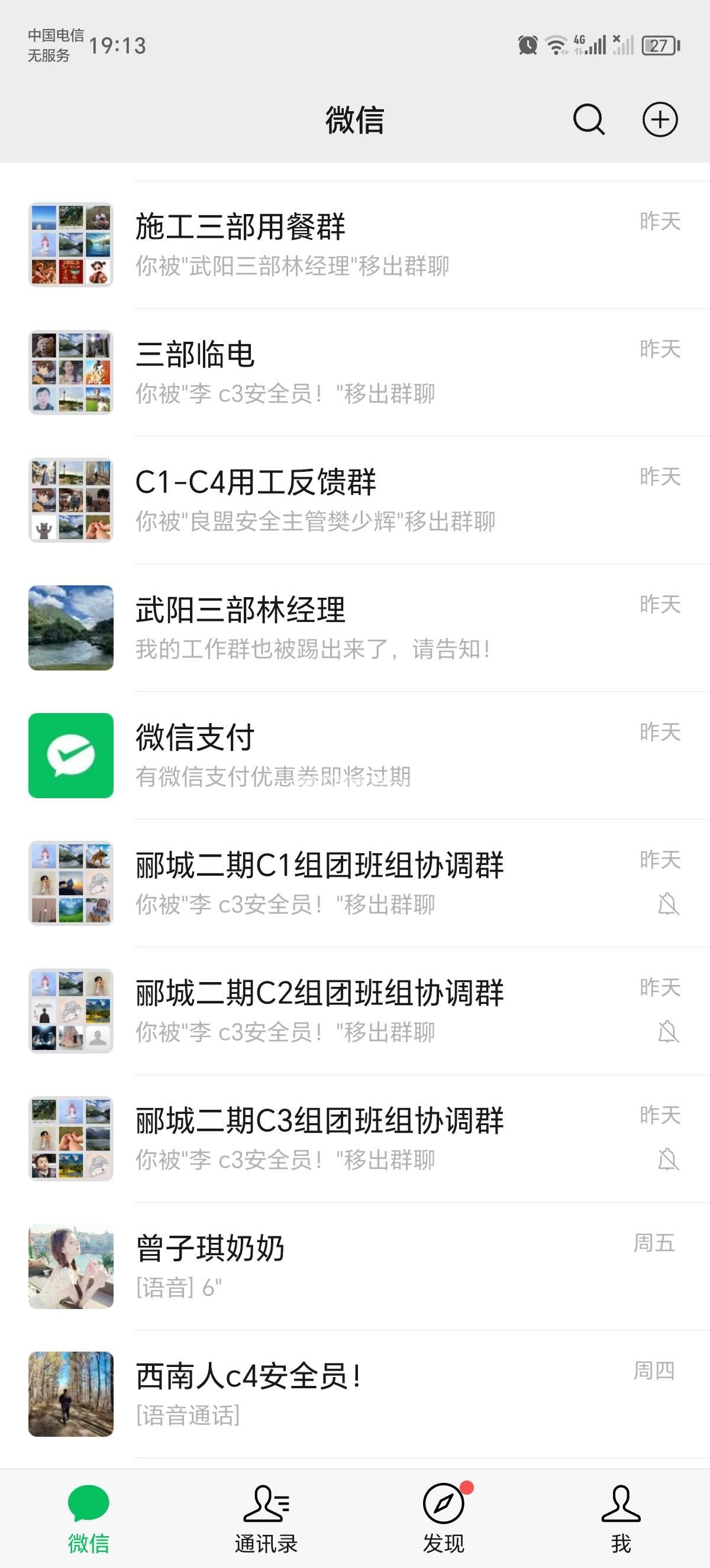Viewport: 710px width, 1568px height.
Task: Go to the 我 tab
Action: tap(621, 1518)
